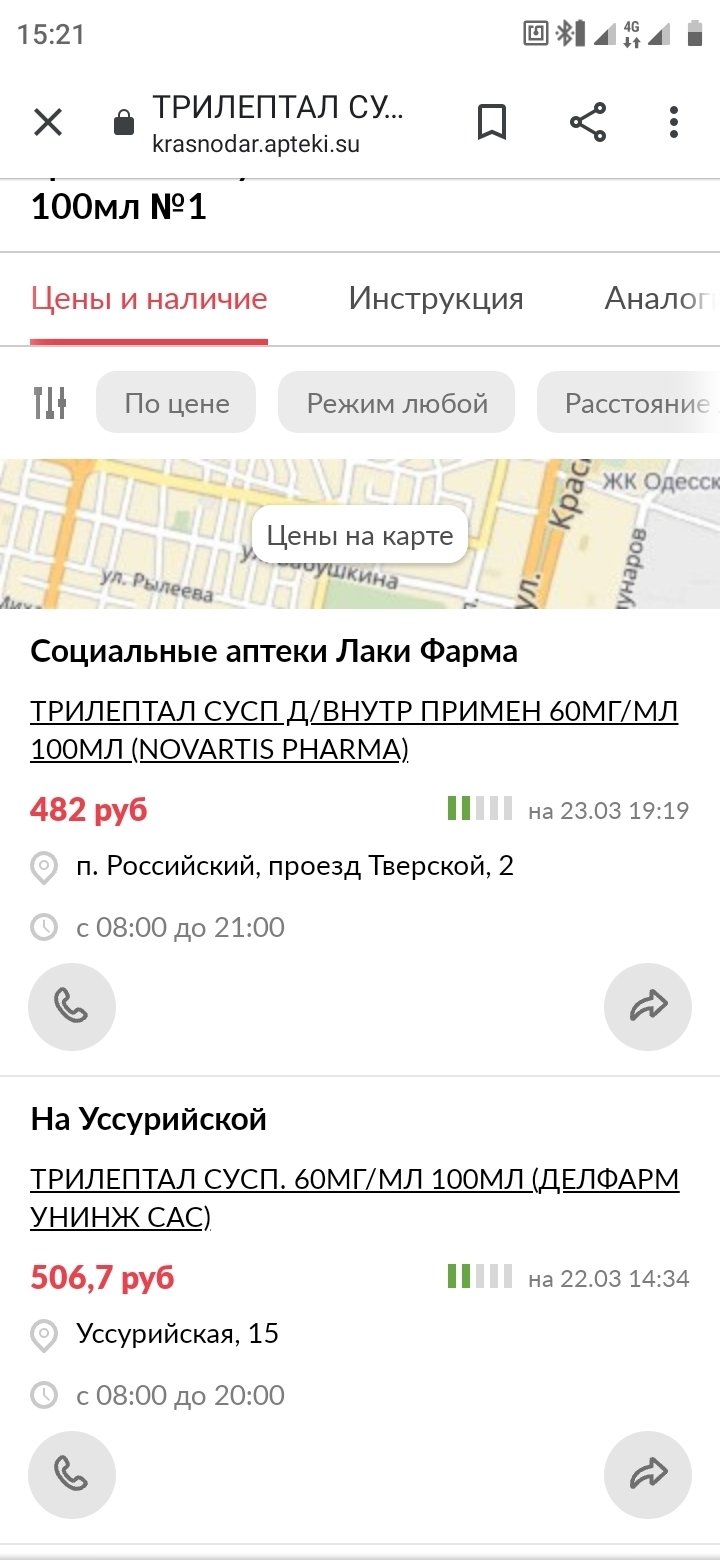Switch to the Аналоги tab

[x=660, y=298]
